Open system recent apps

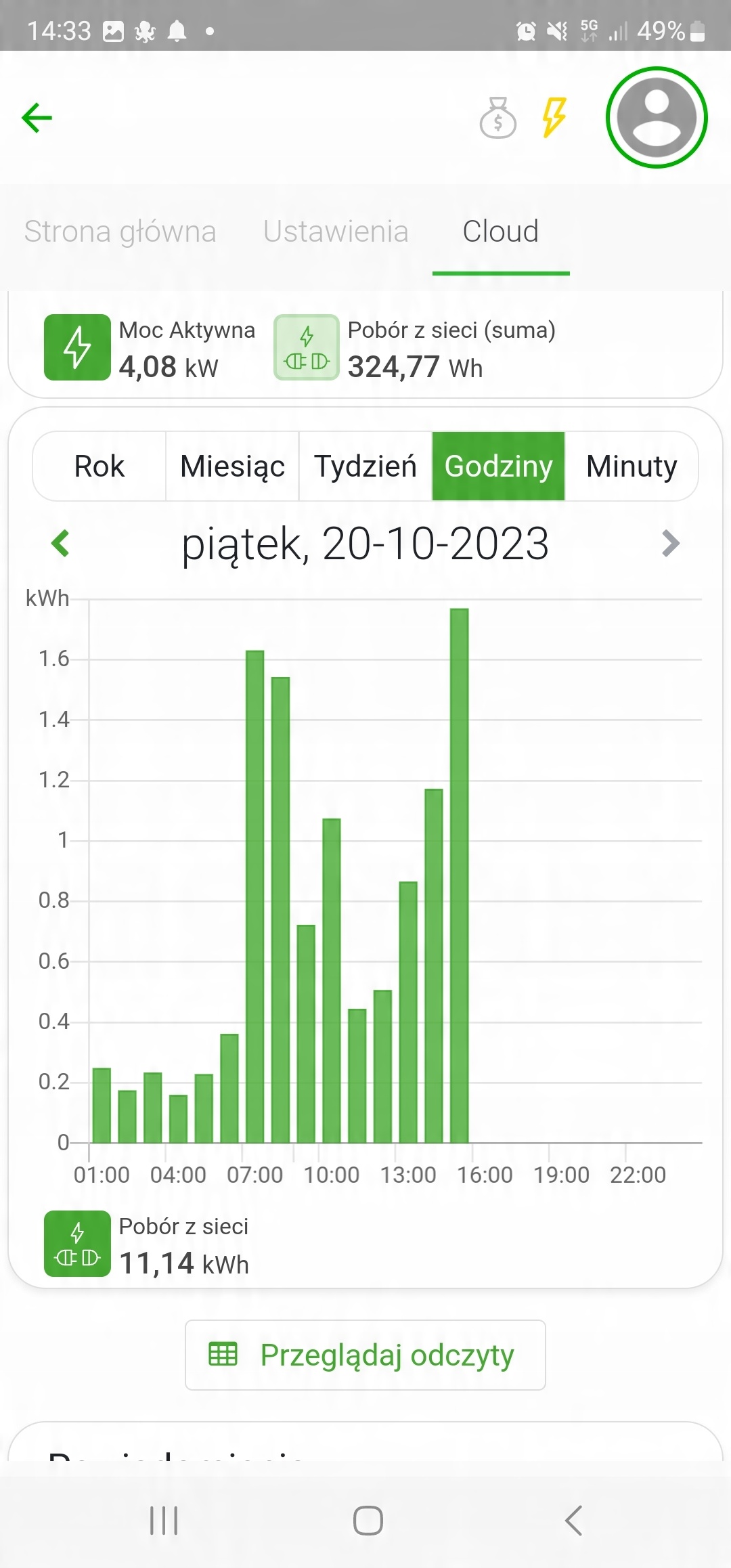[164, 1520]
